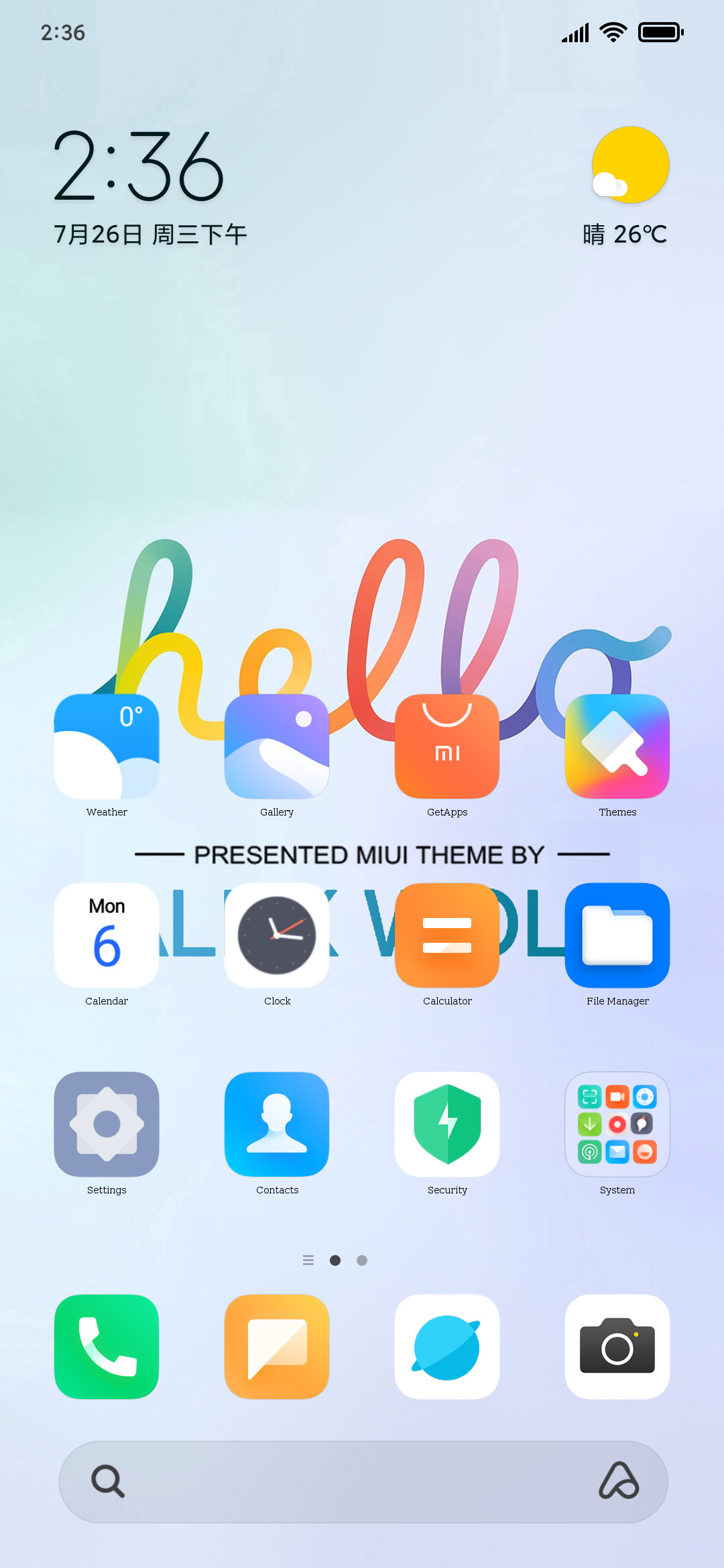Tap the large 2:36 clock widget

[x=139, y=166]
